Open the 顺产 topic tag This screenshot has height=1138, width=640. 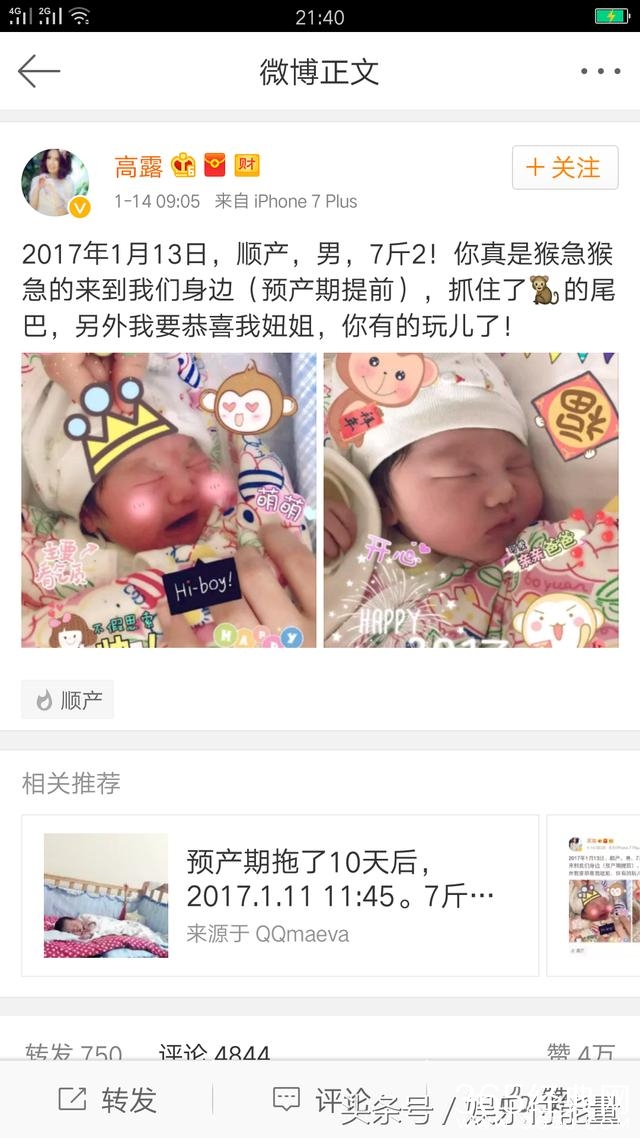point(68,700)
